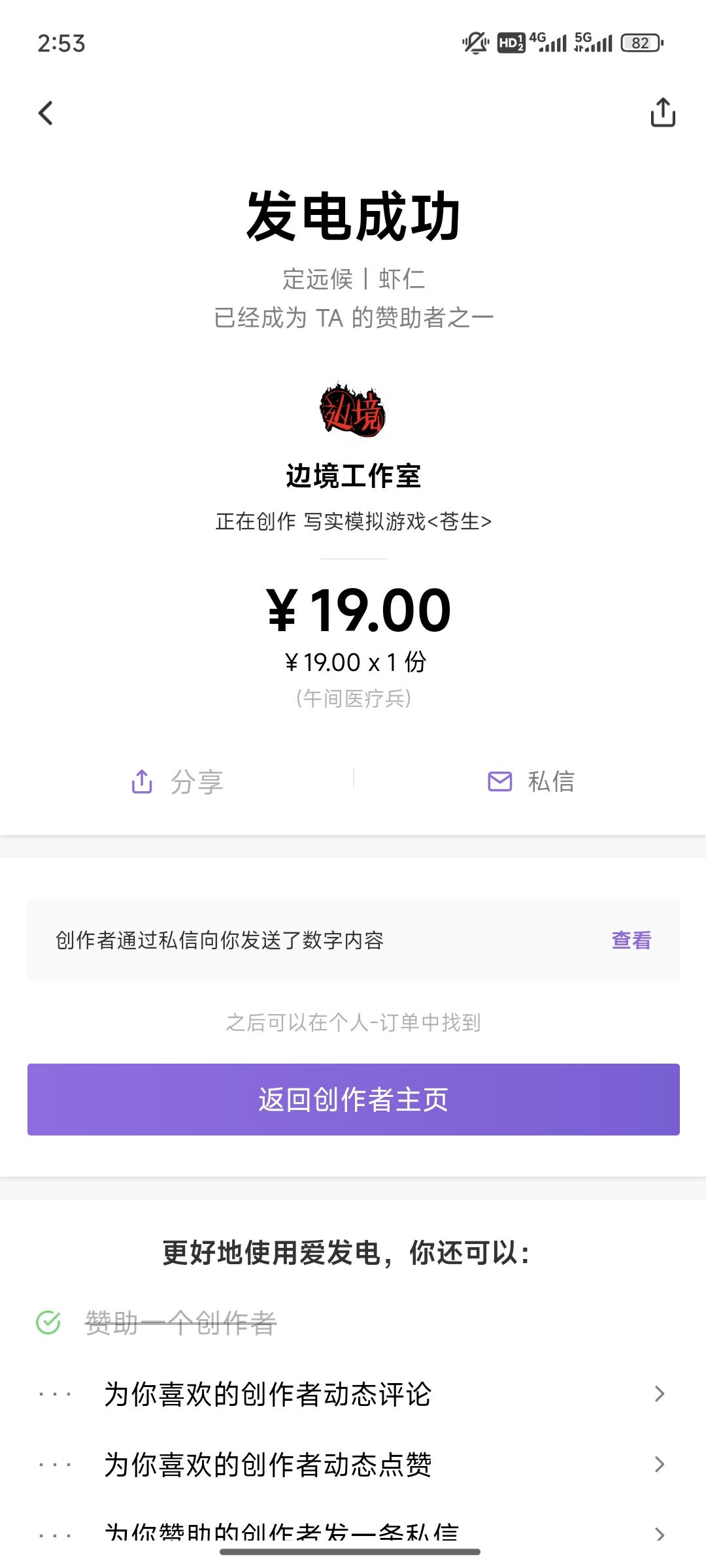Open 边境工作室 creator avatar
Viewport: 706px width, 1568px height.
[x=353, y=412]
